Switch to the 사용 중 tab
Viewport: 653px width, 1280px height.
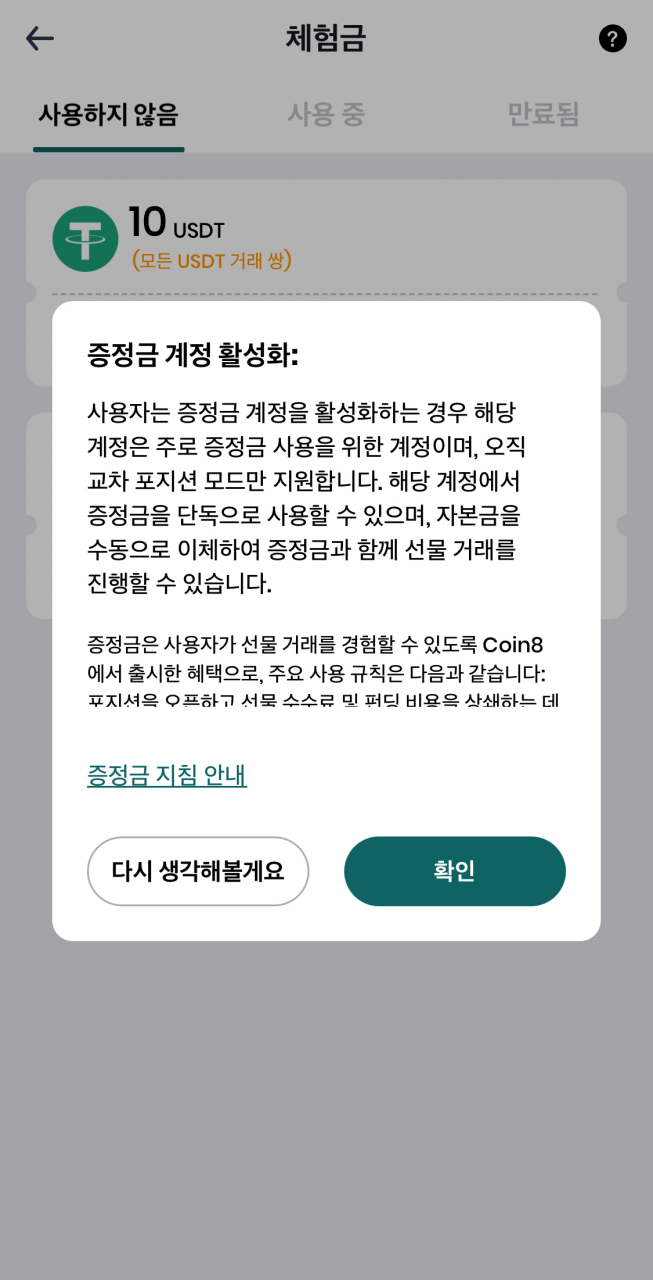(x=326, y=114)
